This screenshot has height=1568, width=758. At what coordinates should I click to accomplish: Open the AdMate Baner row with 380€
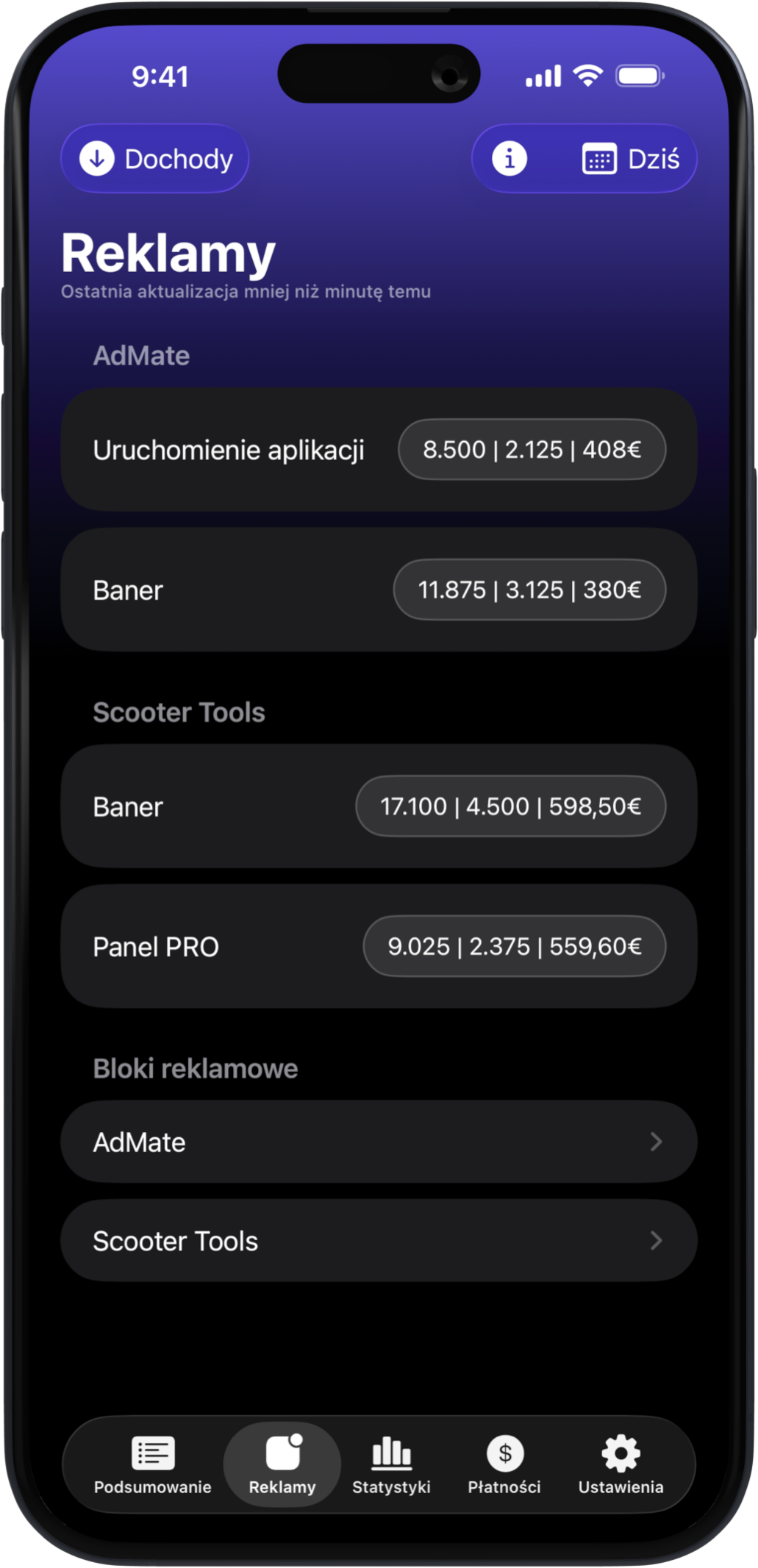(378, 590)
